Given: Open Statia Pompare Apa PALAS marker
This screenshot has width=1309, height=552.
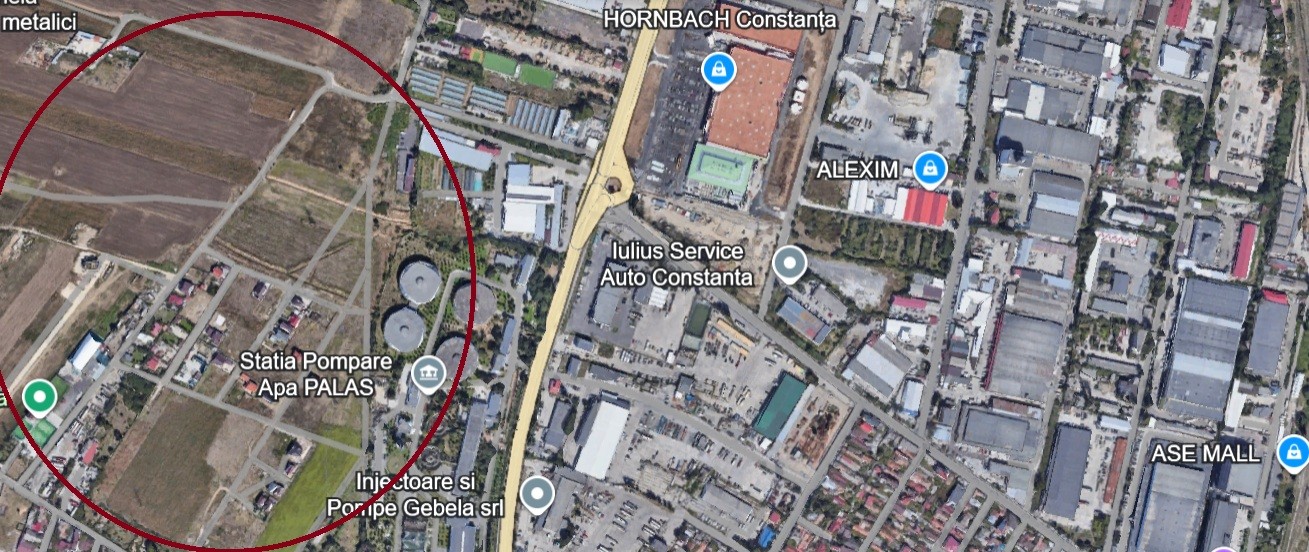Looking at the screenshot, I should coord(427,374).
